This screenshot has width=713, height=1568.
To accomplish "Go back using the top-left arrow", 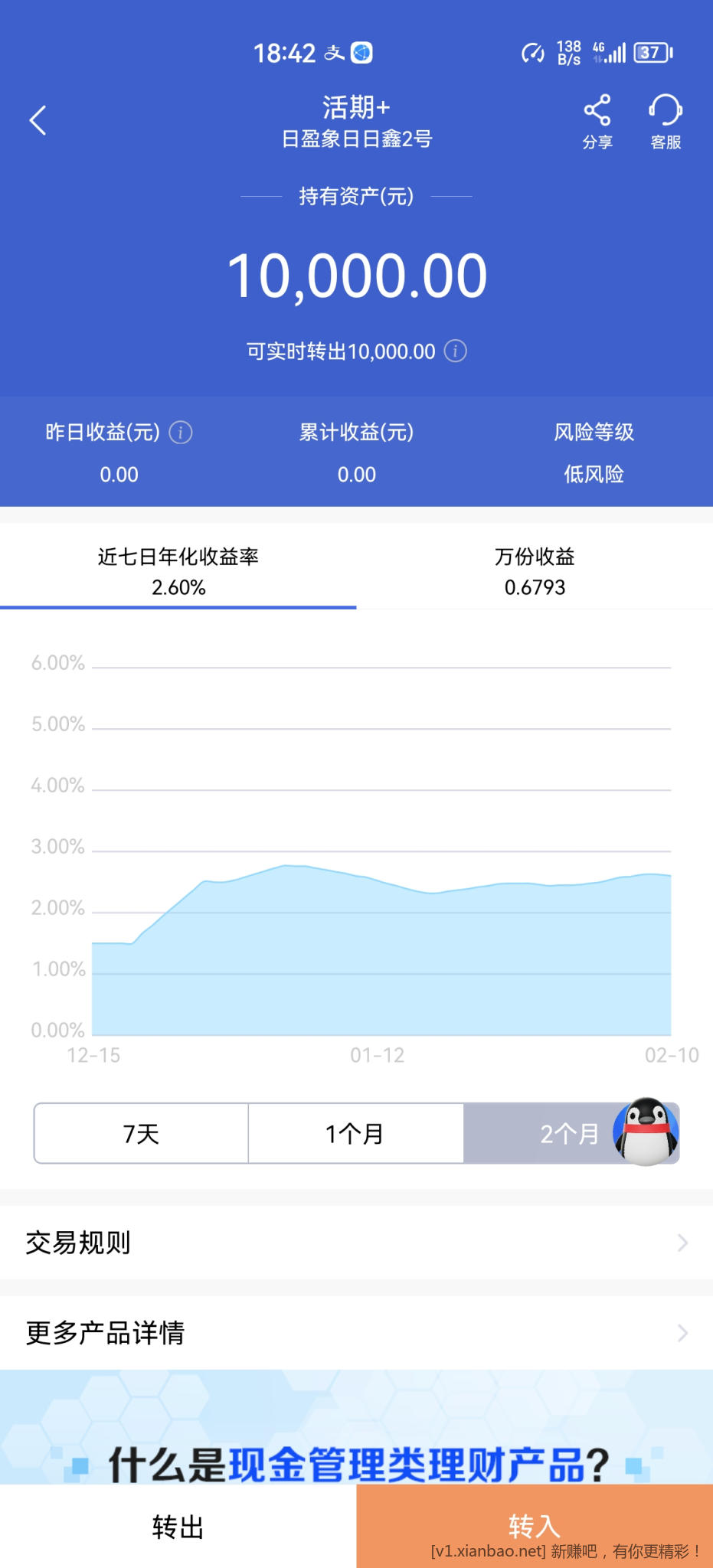I will point(38,120).
